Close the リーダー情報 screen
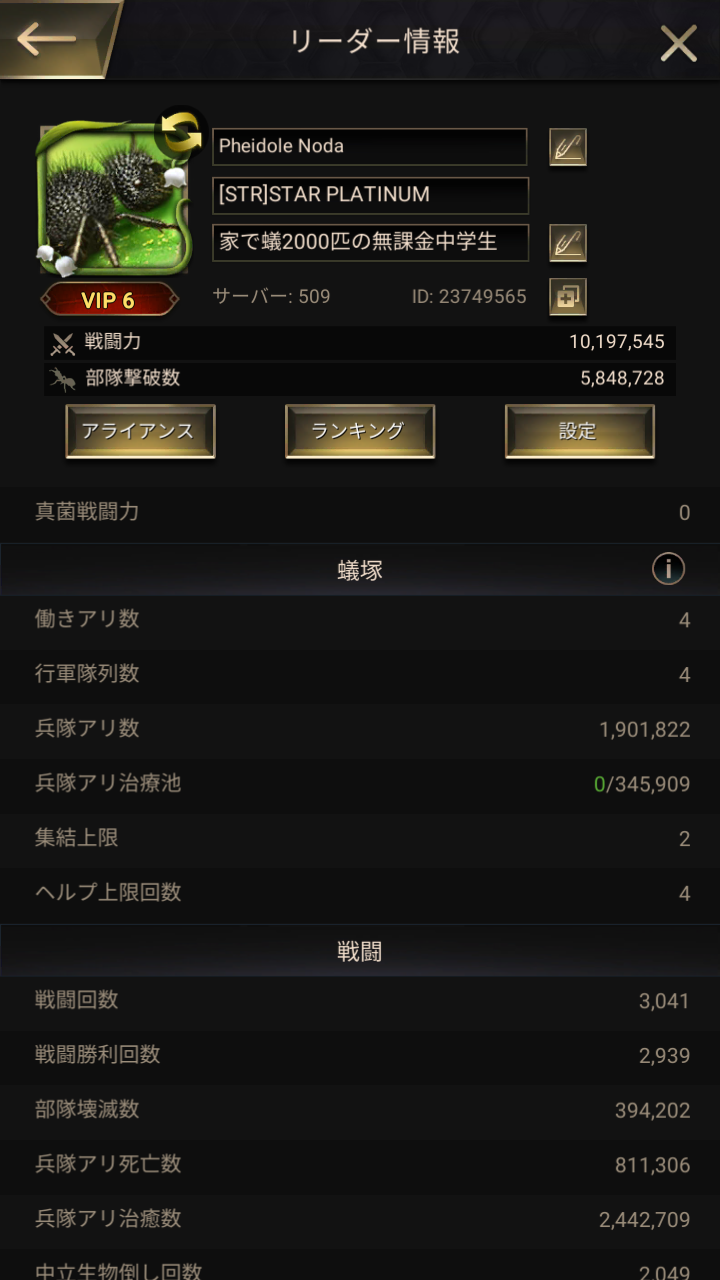Screen dimensions: 720x1280 679,43
